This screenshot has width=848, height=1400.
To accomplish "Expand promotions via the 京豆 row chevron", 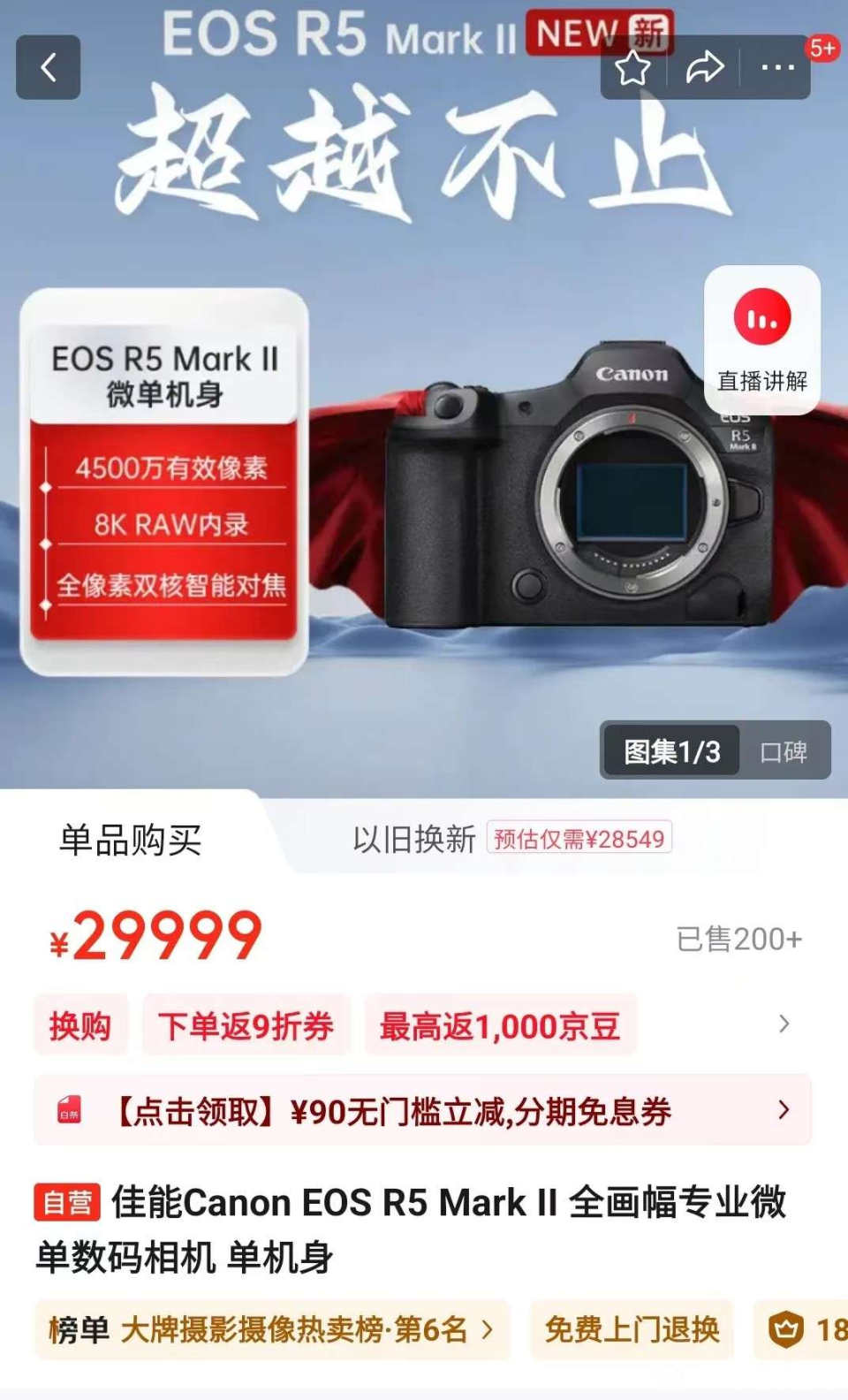I will pyautogui.click(x=784, y=1024).
